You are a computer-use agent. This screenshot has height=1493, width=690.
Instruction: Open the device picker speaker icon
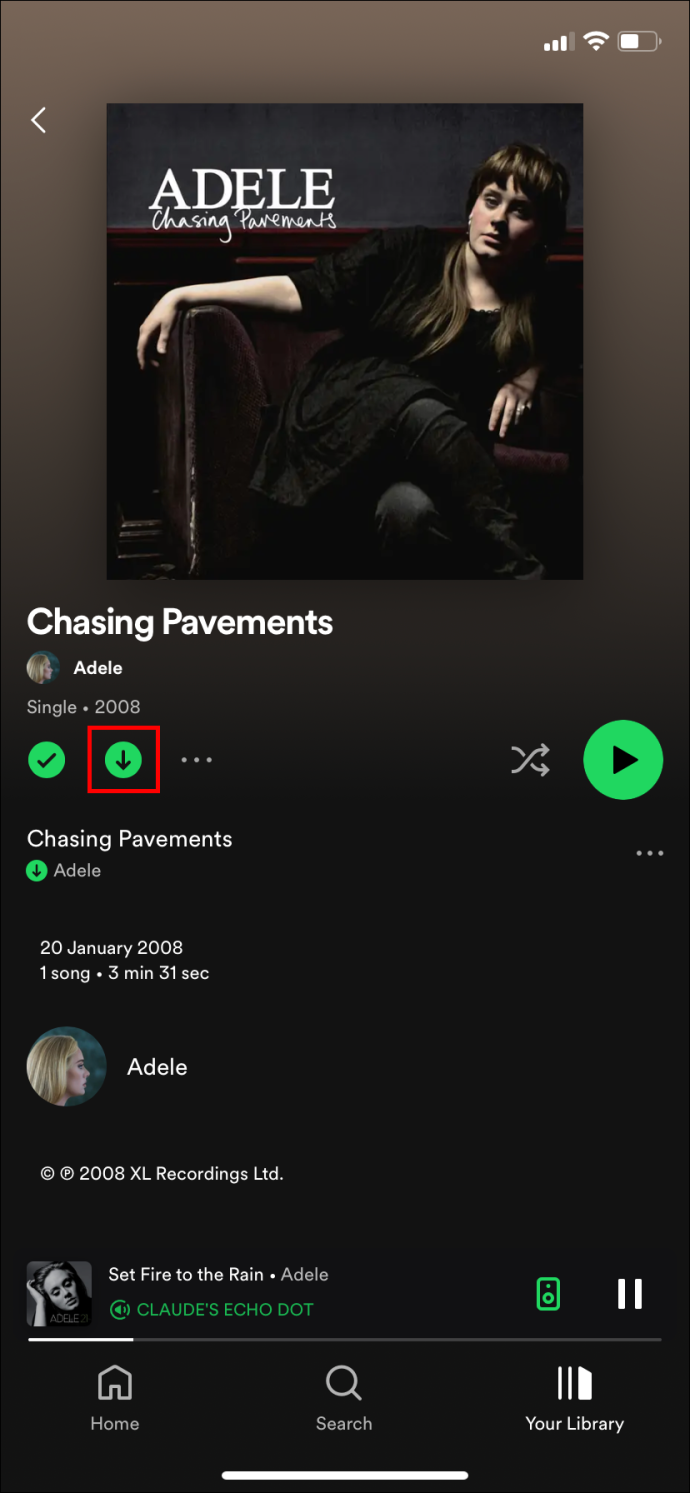pos(548,1294)
